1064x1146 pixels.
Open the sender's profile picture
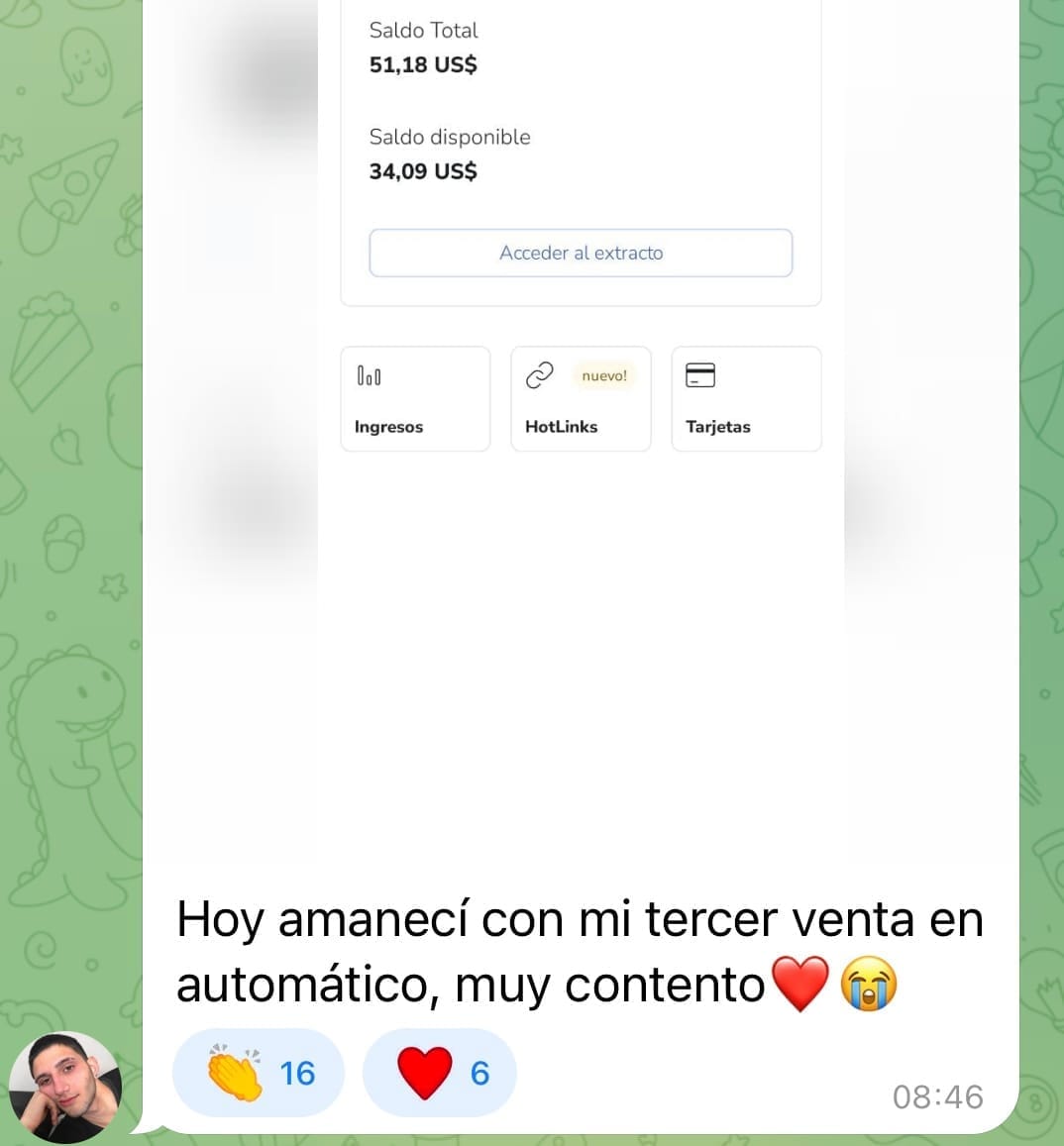point(64,1088)
